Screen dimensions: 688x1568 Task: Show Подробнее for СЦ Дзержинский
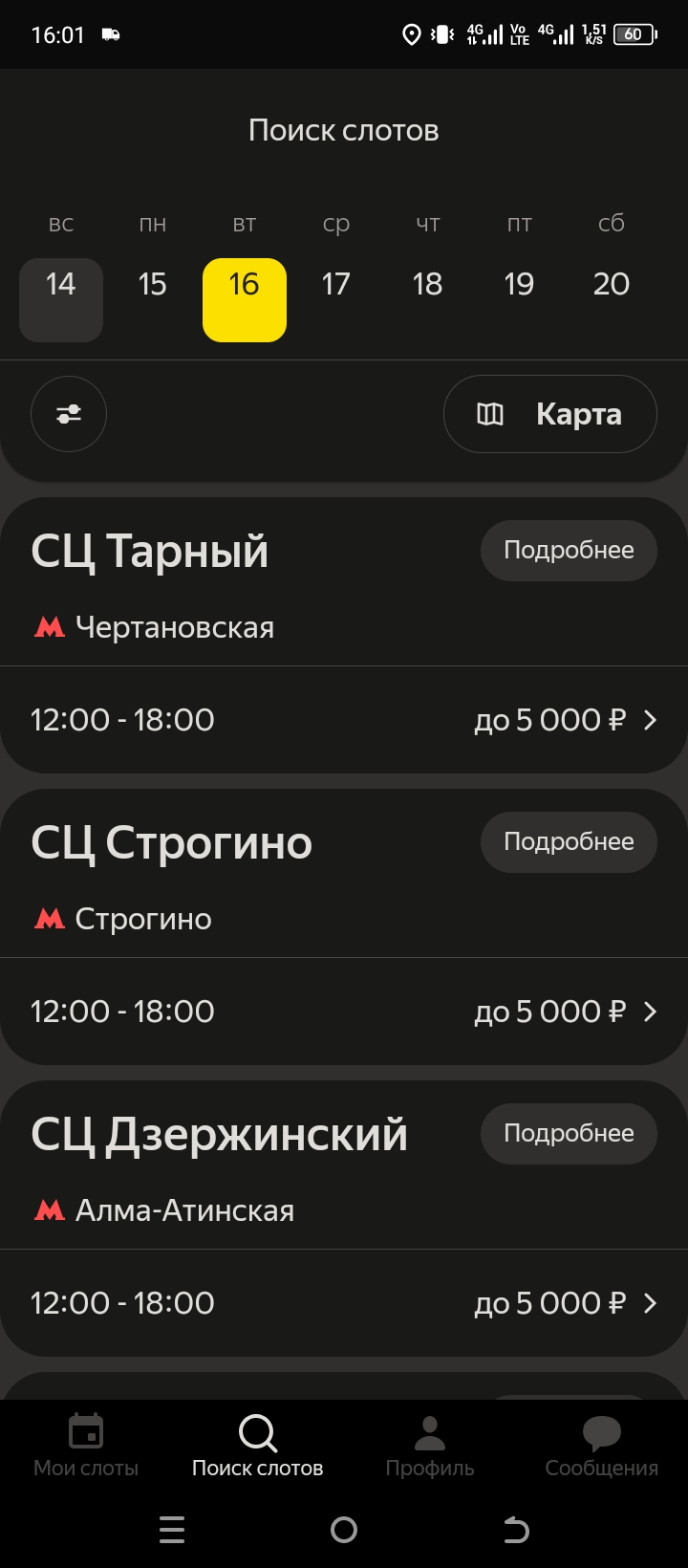[569, 1134]
